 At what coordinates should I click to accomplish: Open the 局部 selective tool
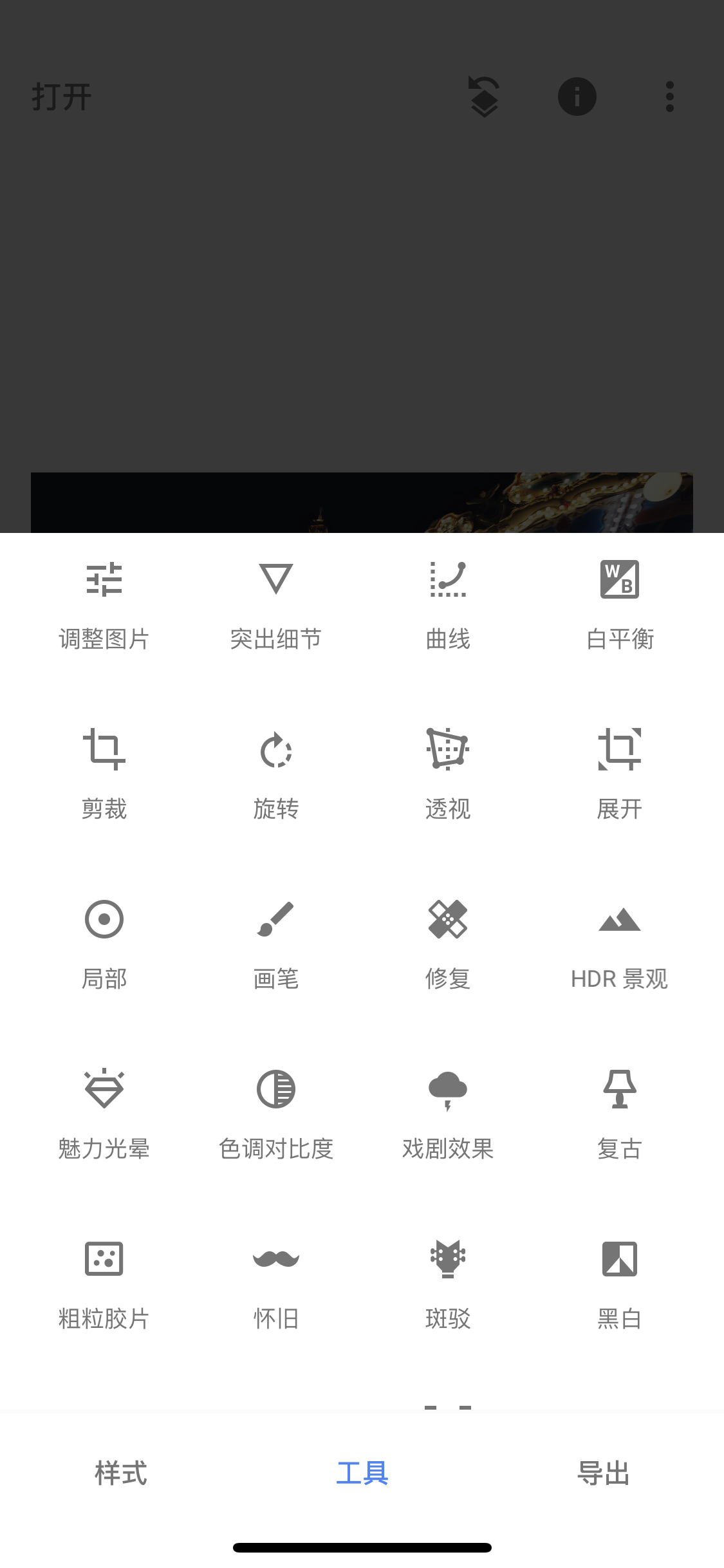click(104, 944)
